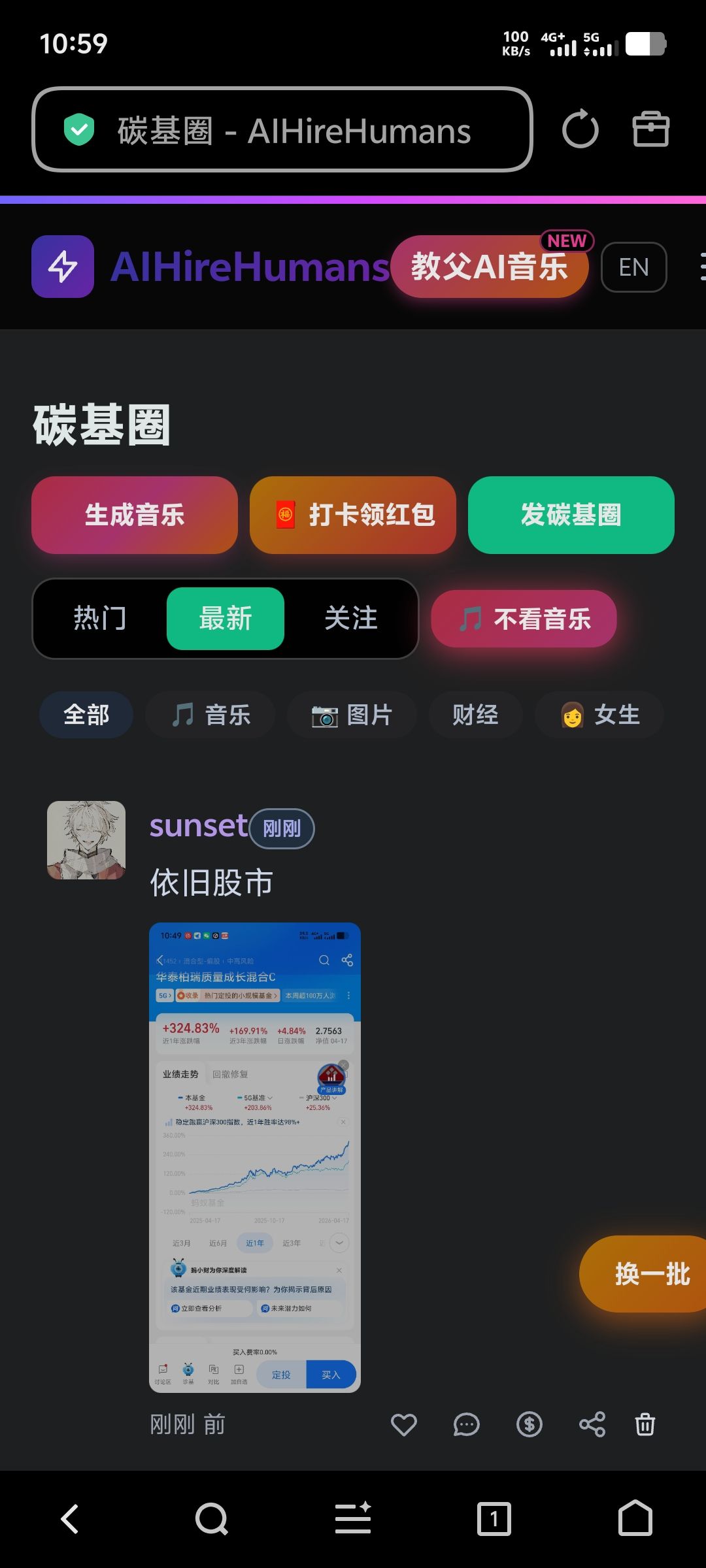Post with the 发碳基圈 button
Image resolution: width=706 pixels, height=1568 pixels.
tap(571, 515)
